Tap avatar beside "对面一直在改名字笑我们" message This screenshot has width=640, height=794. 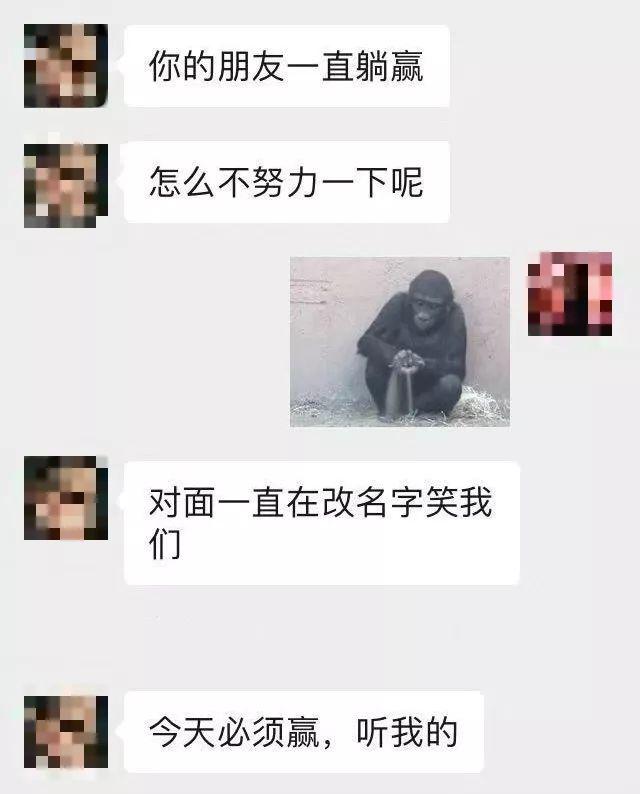[65, 498]
